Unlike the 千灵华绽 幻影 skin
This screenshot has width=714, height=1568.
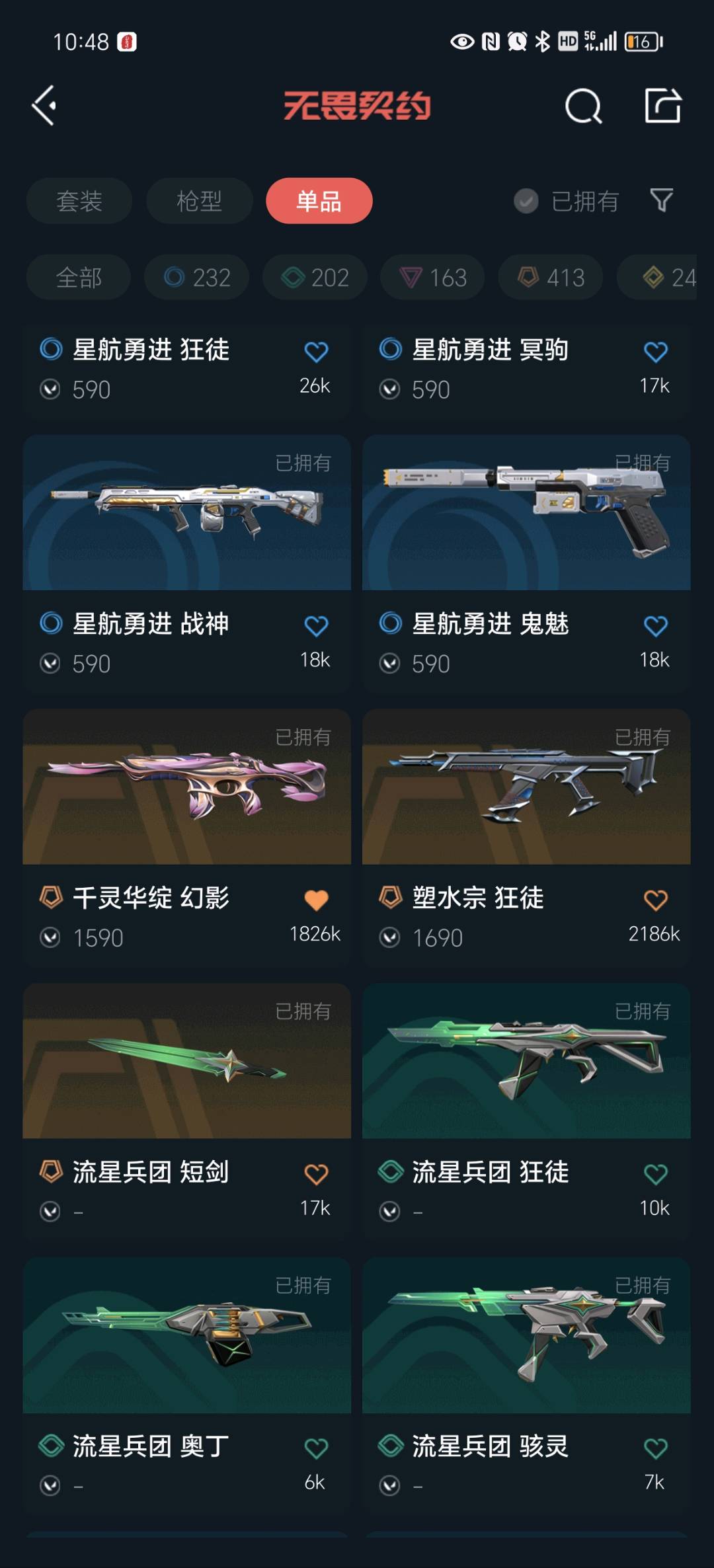point(316,900)
